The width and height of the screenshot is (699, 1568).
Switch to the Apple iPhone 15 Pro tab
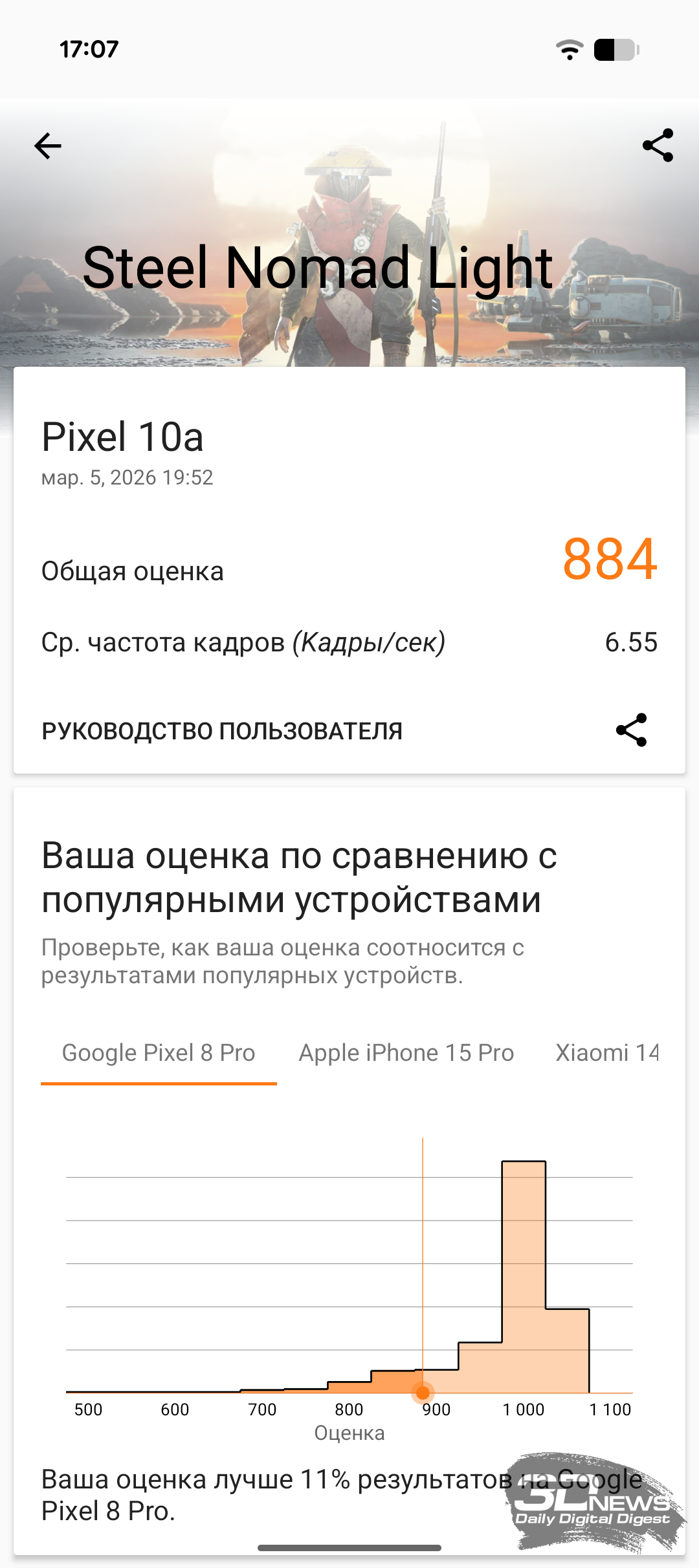point(406,1053)
